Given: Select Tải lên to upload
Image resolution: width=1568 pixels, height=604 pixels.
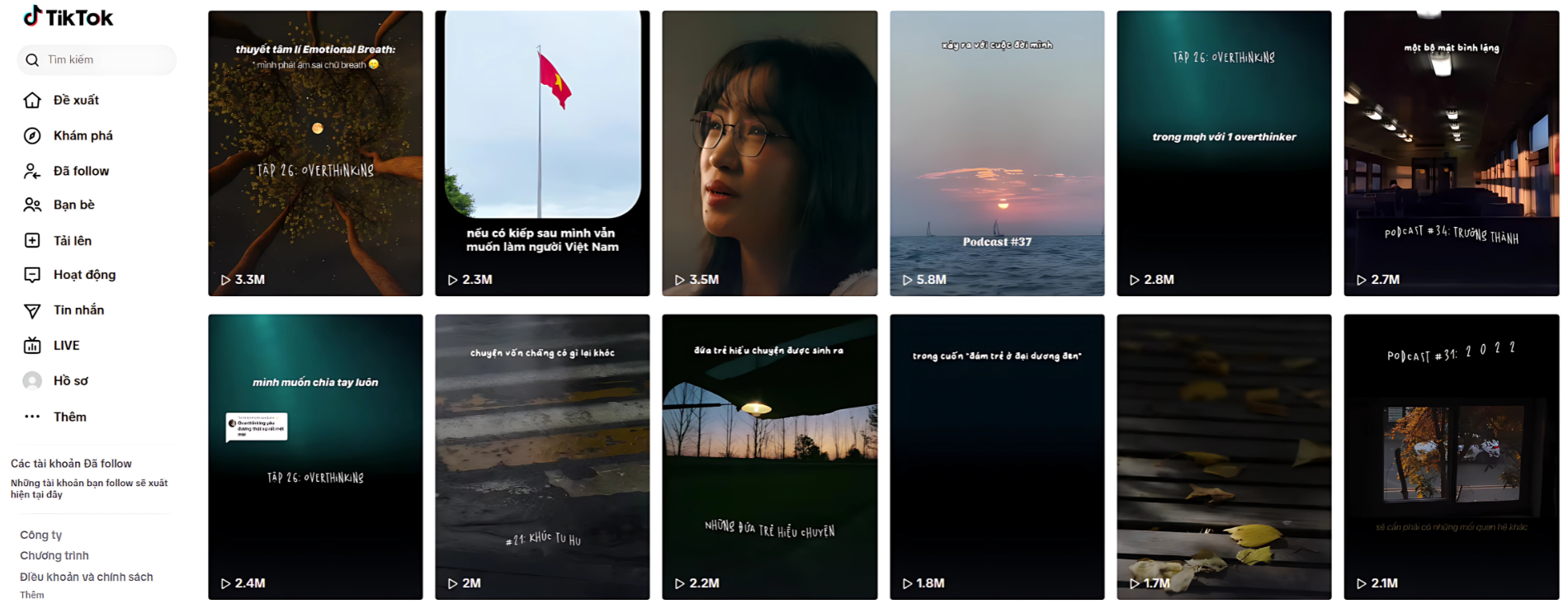Looking at the screenshot, I should [x=72, y=241].
